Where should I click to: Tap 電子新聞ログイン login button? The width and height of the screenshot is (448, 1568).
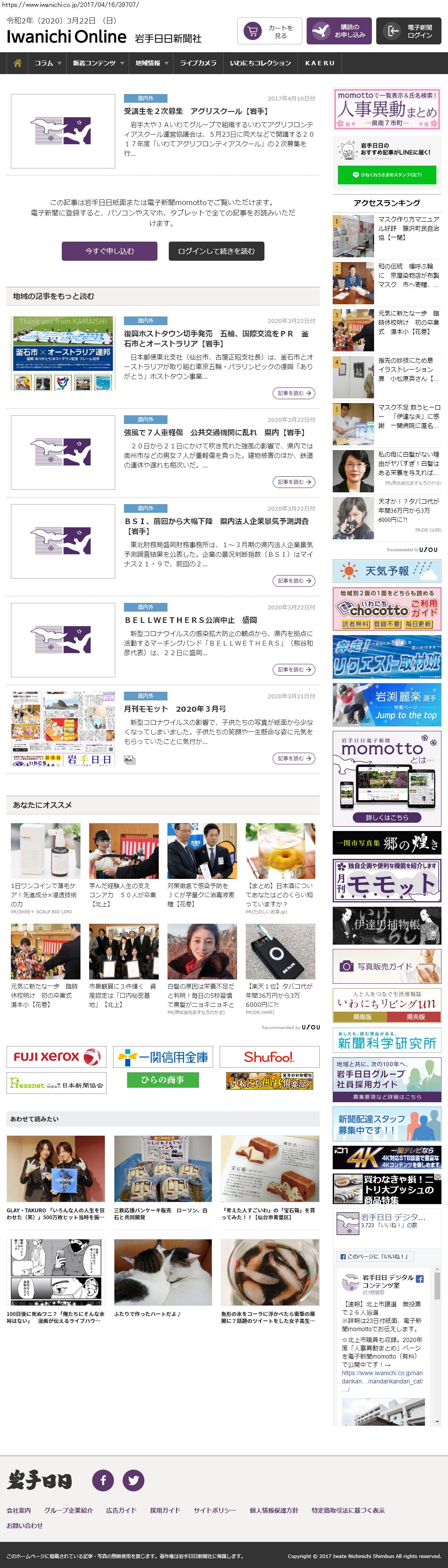coord(408,31)
